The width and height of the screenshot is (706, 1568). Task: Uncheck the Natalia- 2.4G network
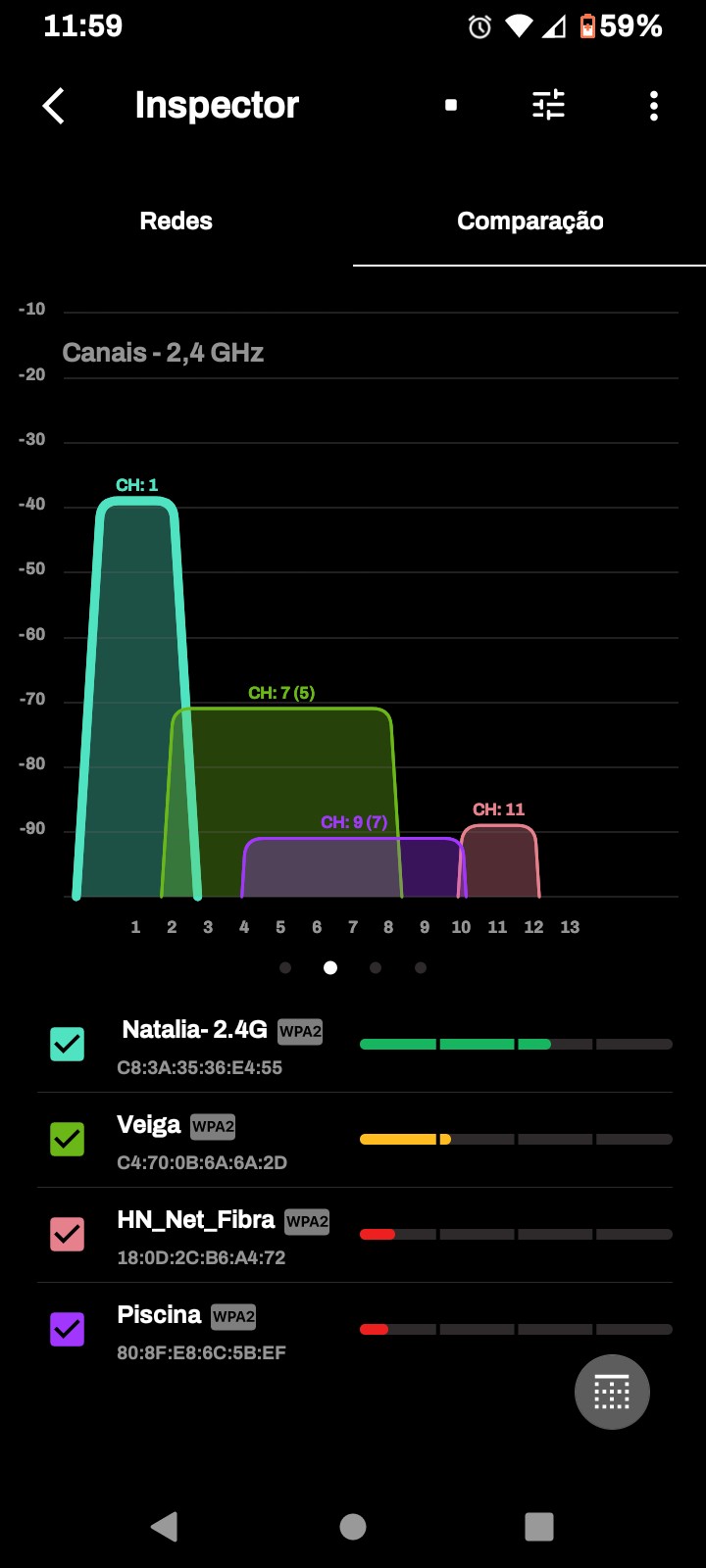tap(68, 1045)
